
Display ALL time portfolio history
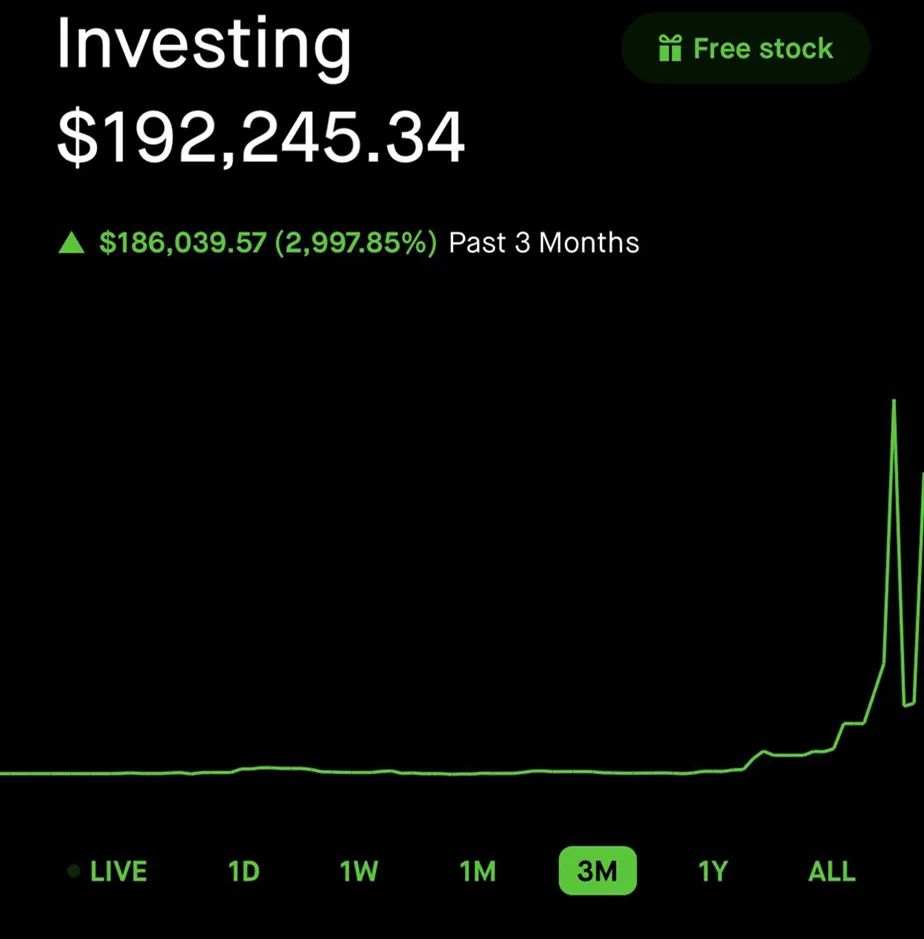(x=832, y=871)
